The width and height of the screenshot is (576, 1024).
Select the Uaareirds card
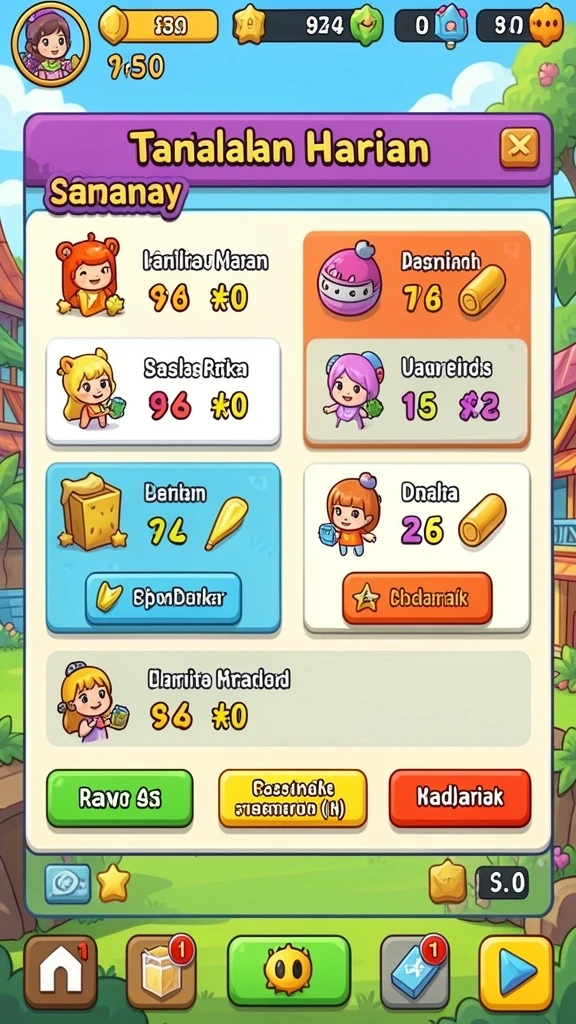coord(417,392)
